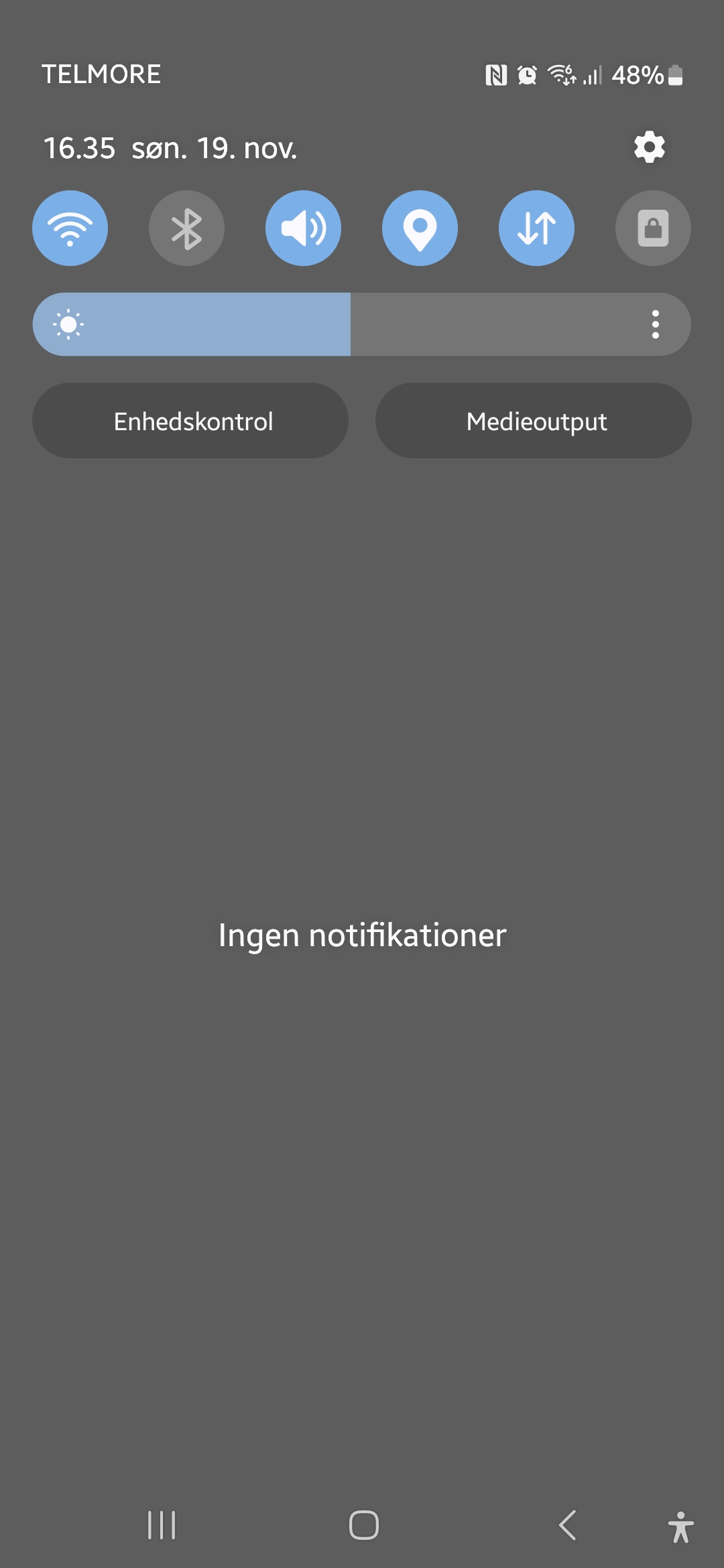
Task: Disable the Wi-Fi quick toggle
Action: pos(70,228)
